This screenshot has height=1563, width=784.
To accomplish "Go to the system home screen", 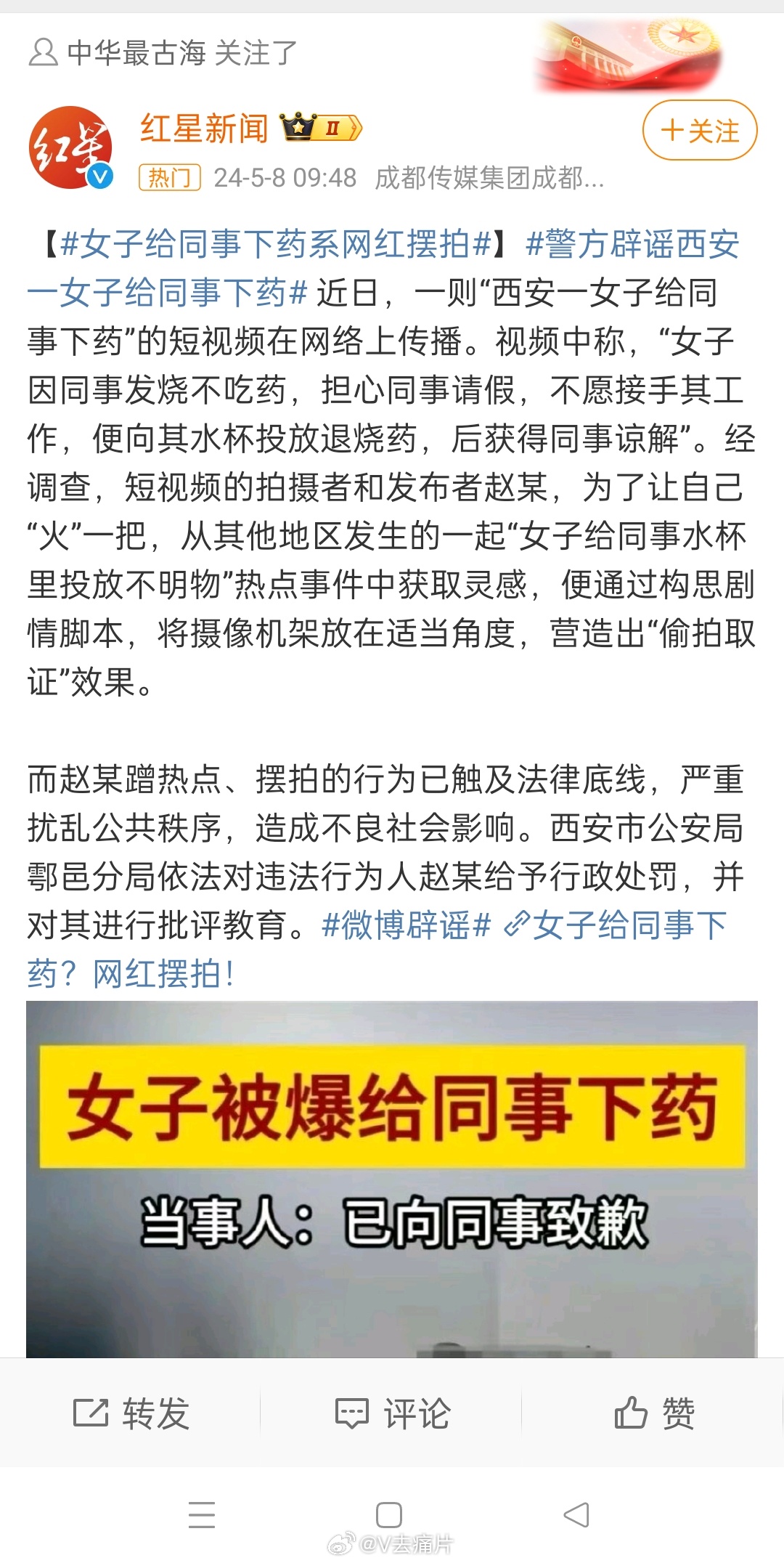I will click(x=389, y=1514).
